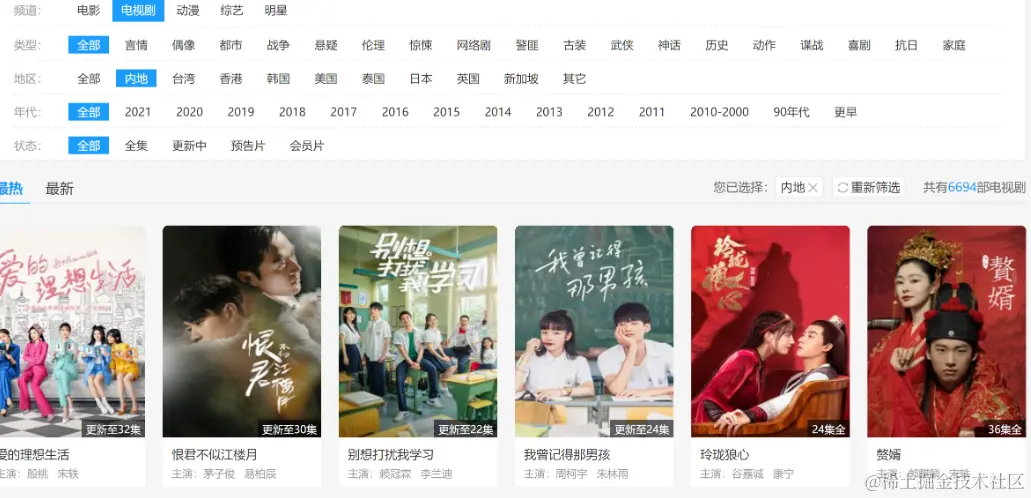This screenshot has width=1031, height=498.
Task: Pick the year 2021
Action: pos(138,112)
